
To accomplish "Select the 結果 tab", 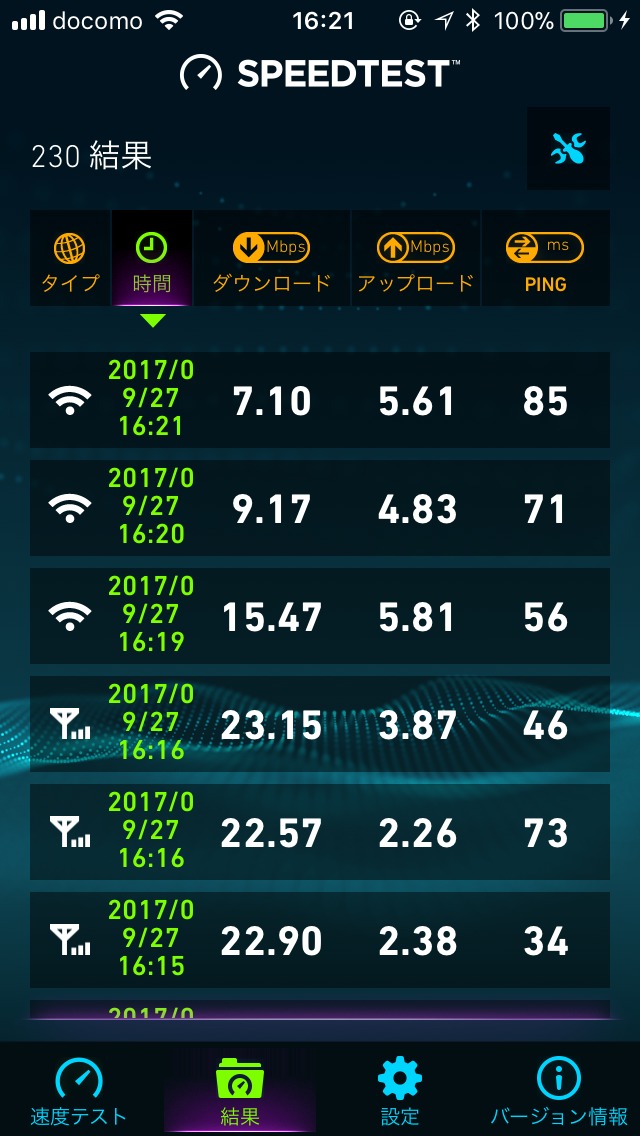I will point(240,1090).
